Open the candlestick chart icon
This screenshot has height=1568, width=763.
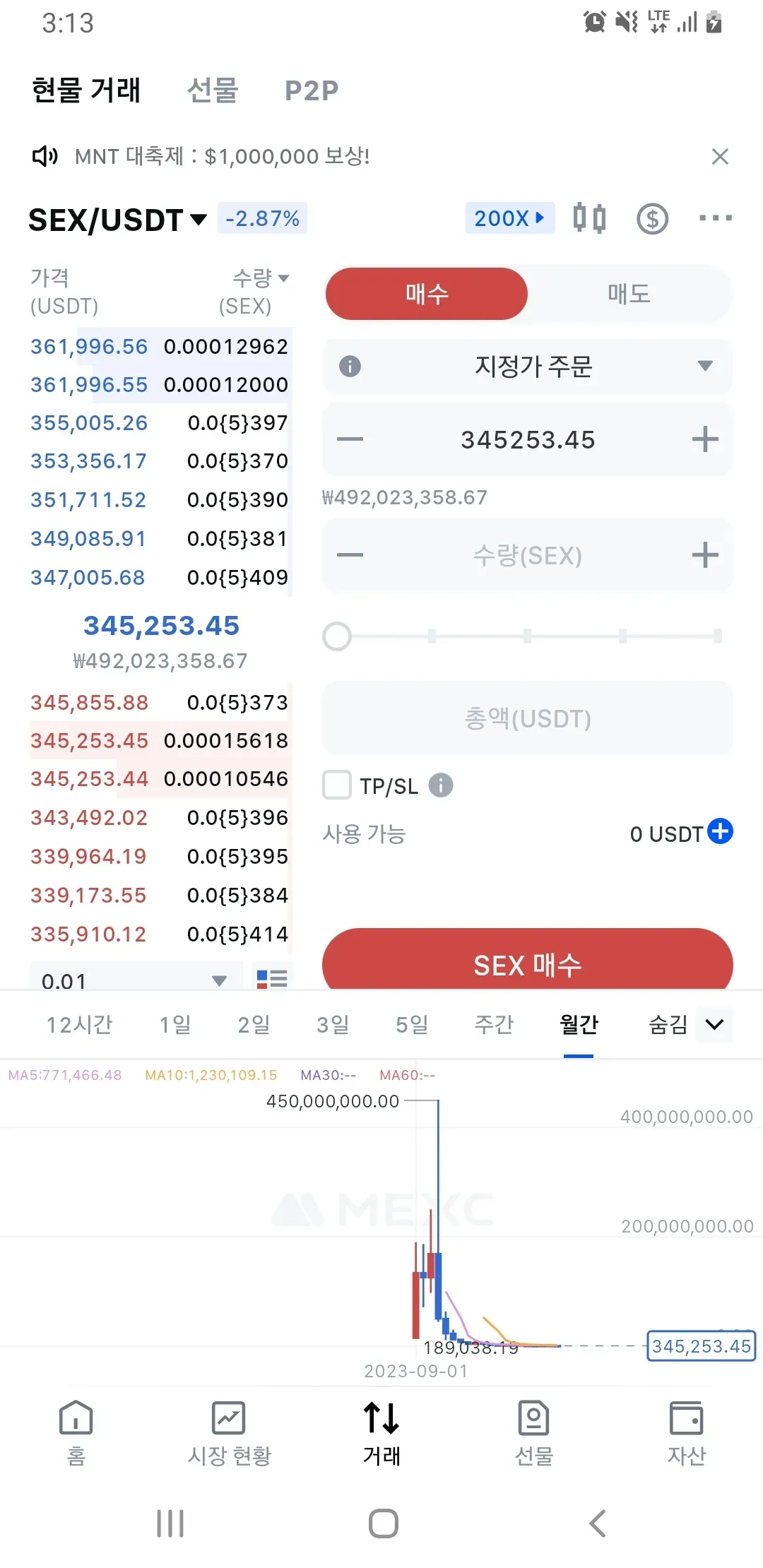click(588, 218)
